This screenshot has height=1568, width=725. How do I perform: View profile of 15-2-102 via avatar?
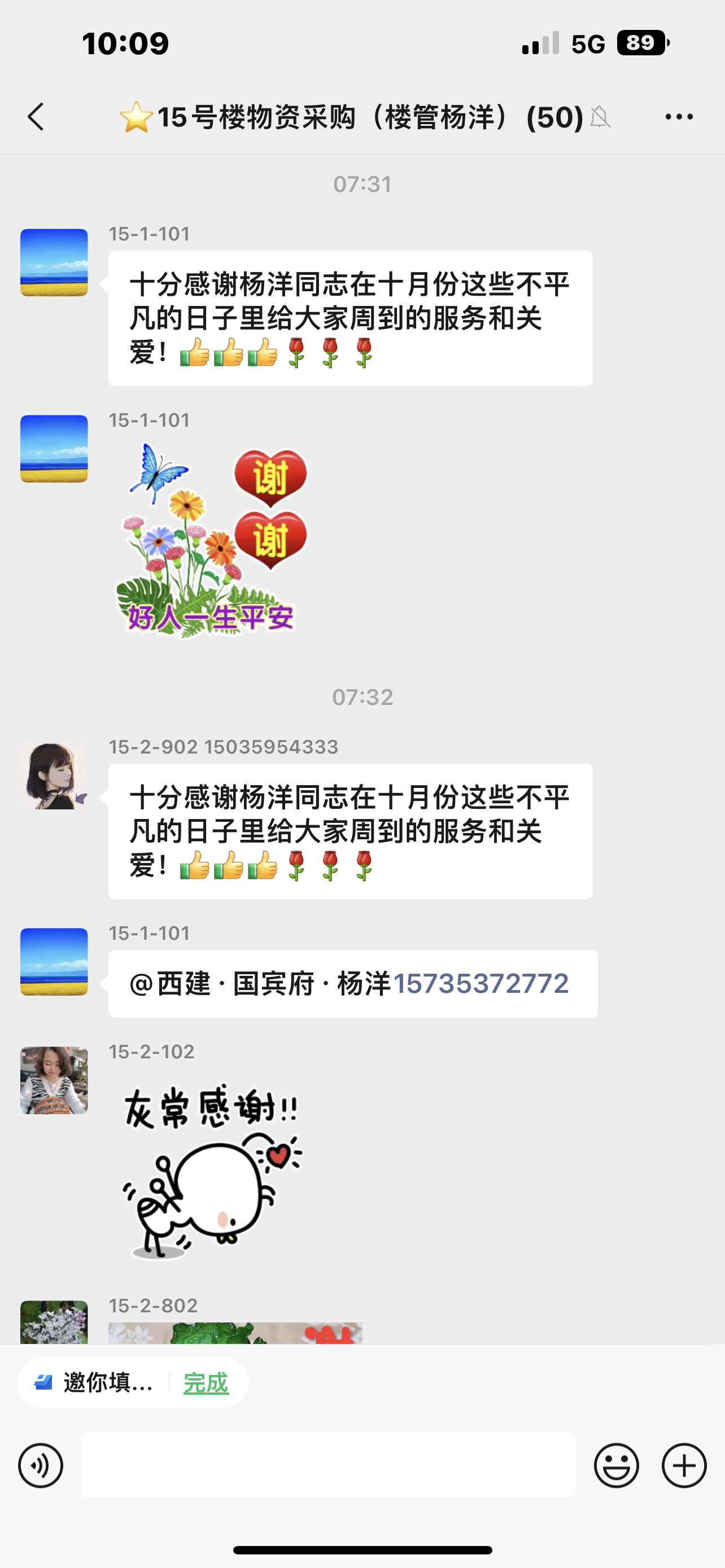54,1080
